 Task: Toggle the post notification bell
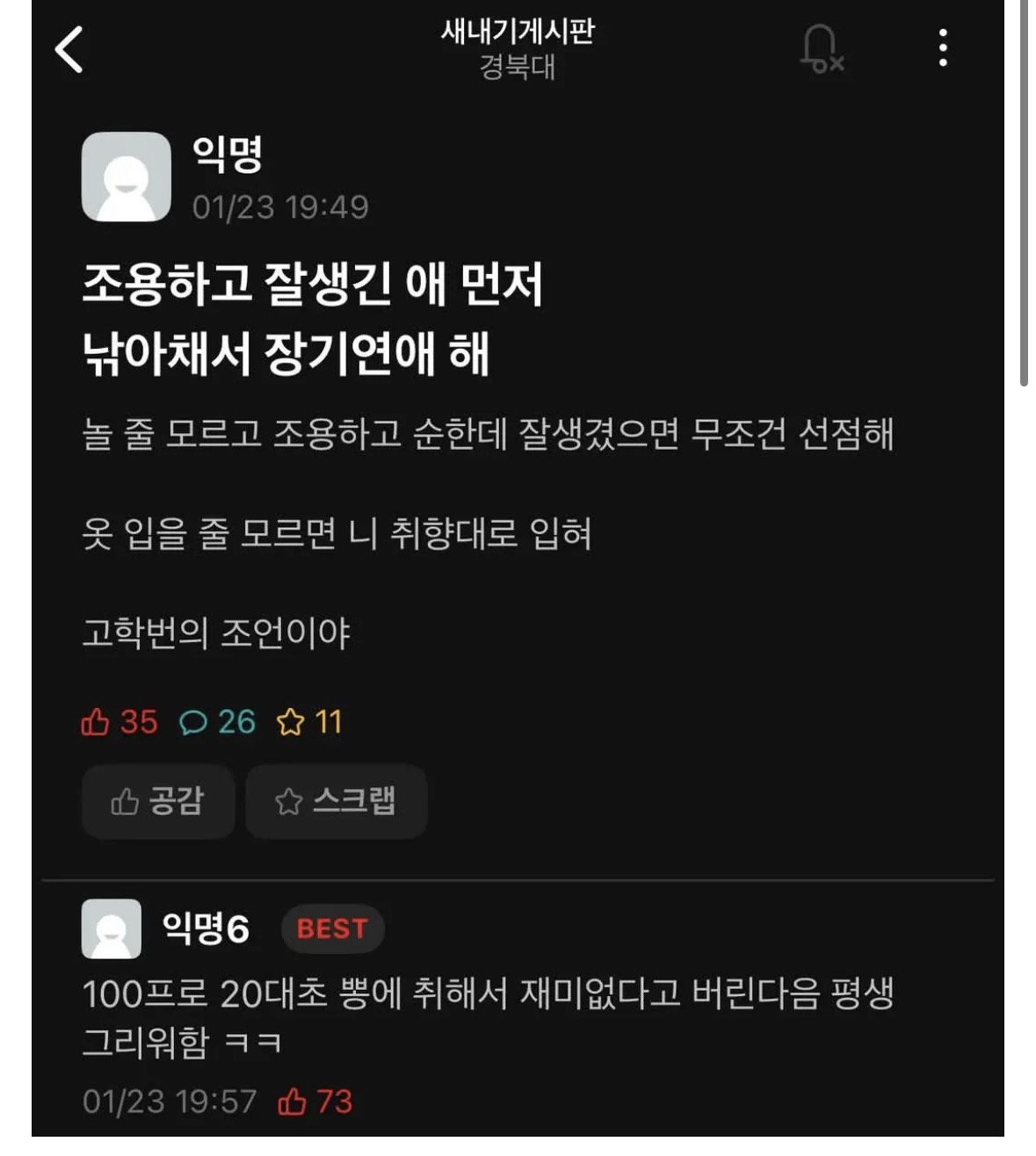pyautogui.click(x=820, y=48)
